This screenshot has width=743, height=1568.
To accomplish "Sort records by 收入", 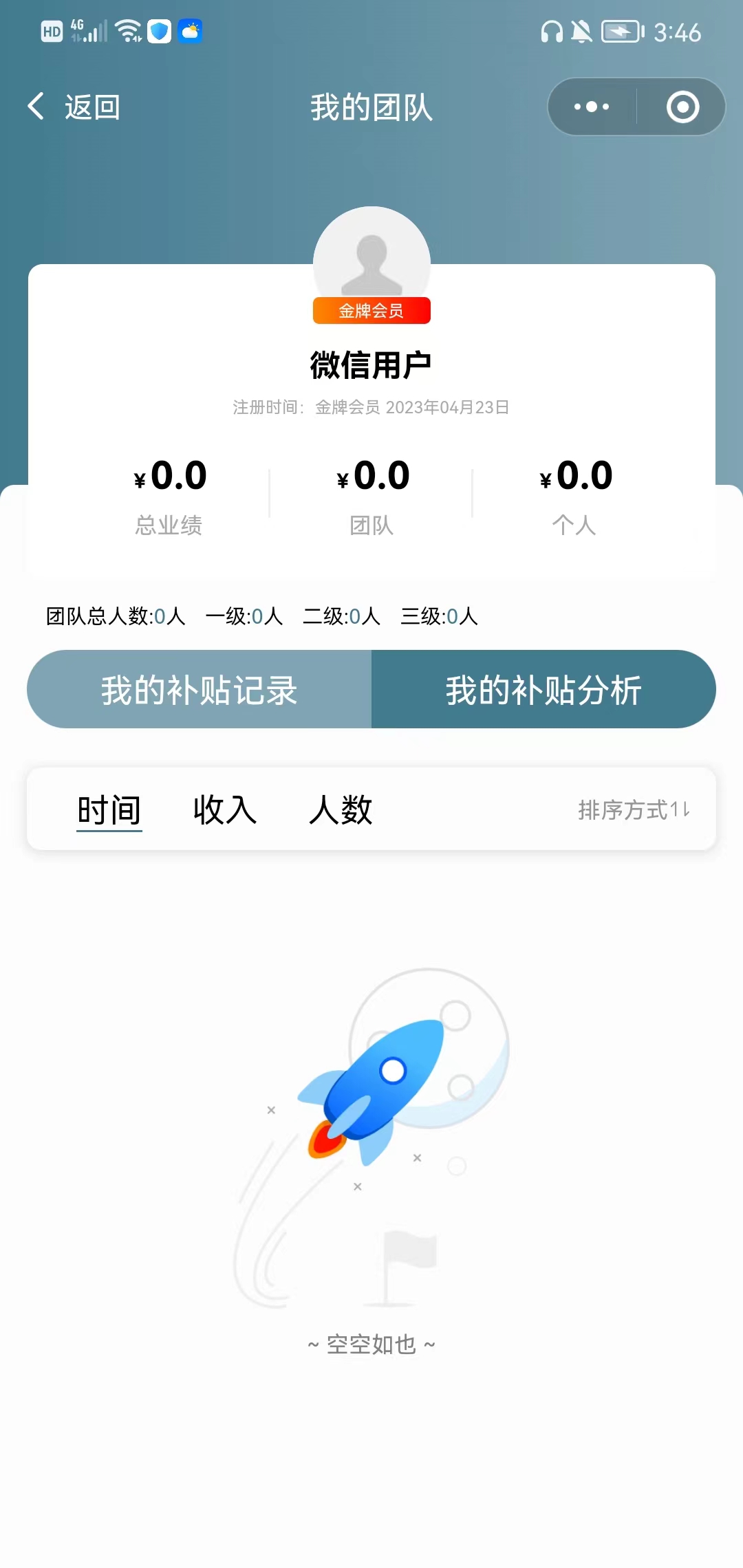I will pyautogui.click(x=225, y=809).
